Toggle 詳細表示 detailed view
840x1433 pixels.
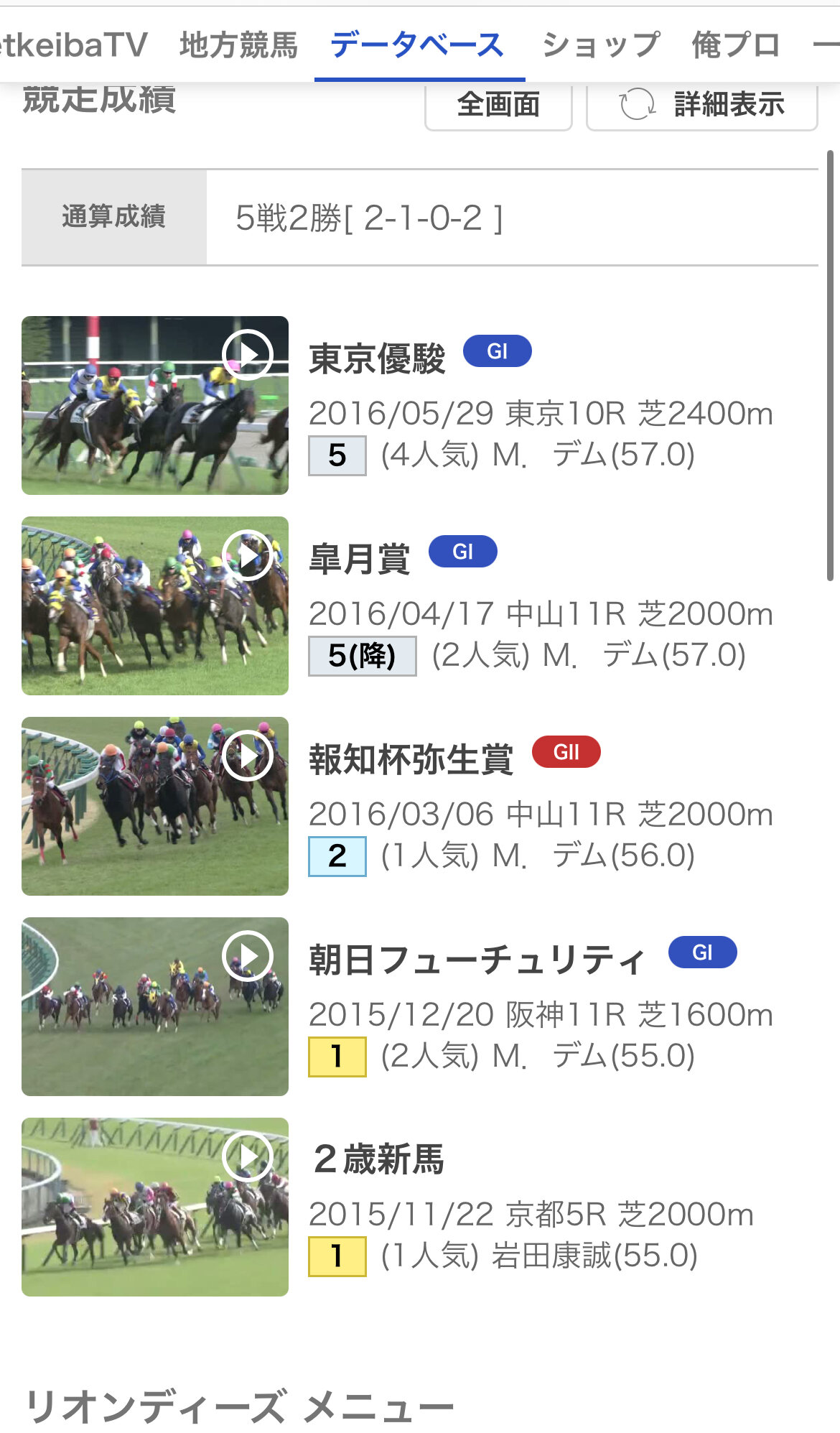[x=702, y=105]
